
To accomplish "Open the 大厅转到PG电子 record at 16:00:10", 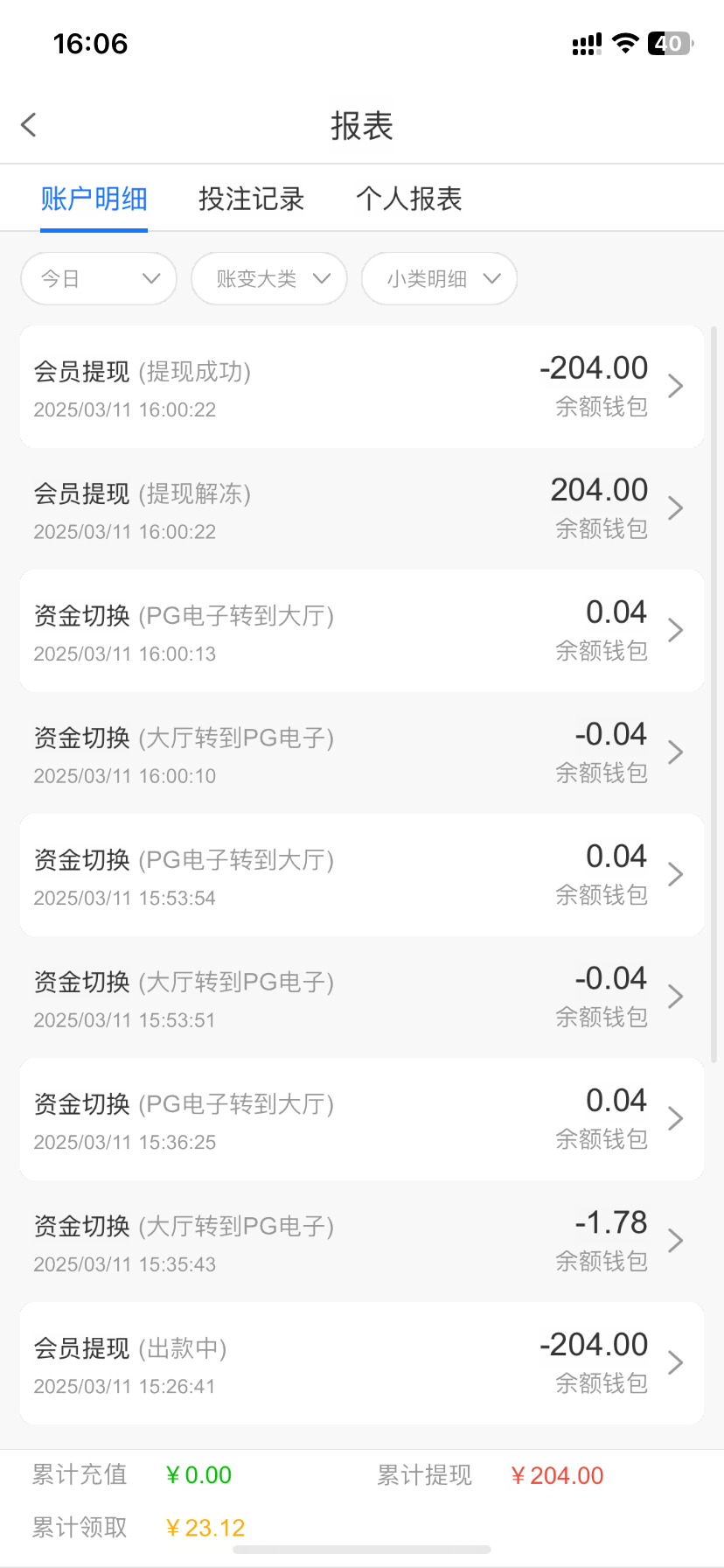I will click(361, 753).
